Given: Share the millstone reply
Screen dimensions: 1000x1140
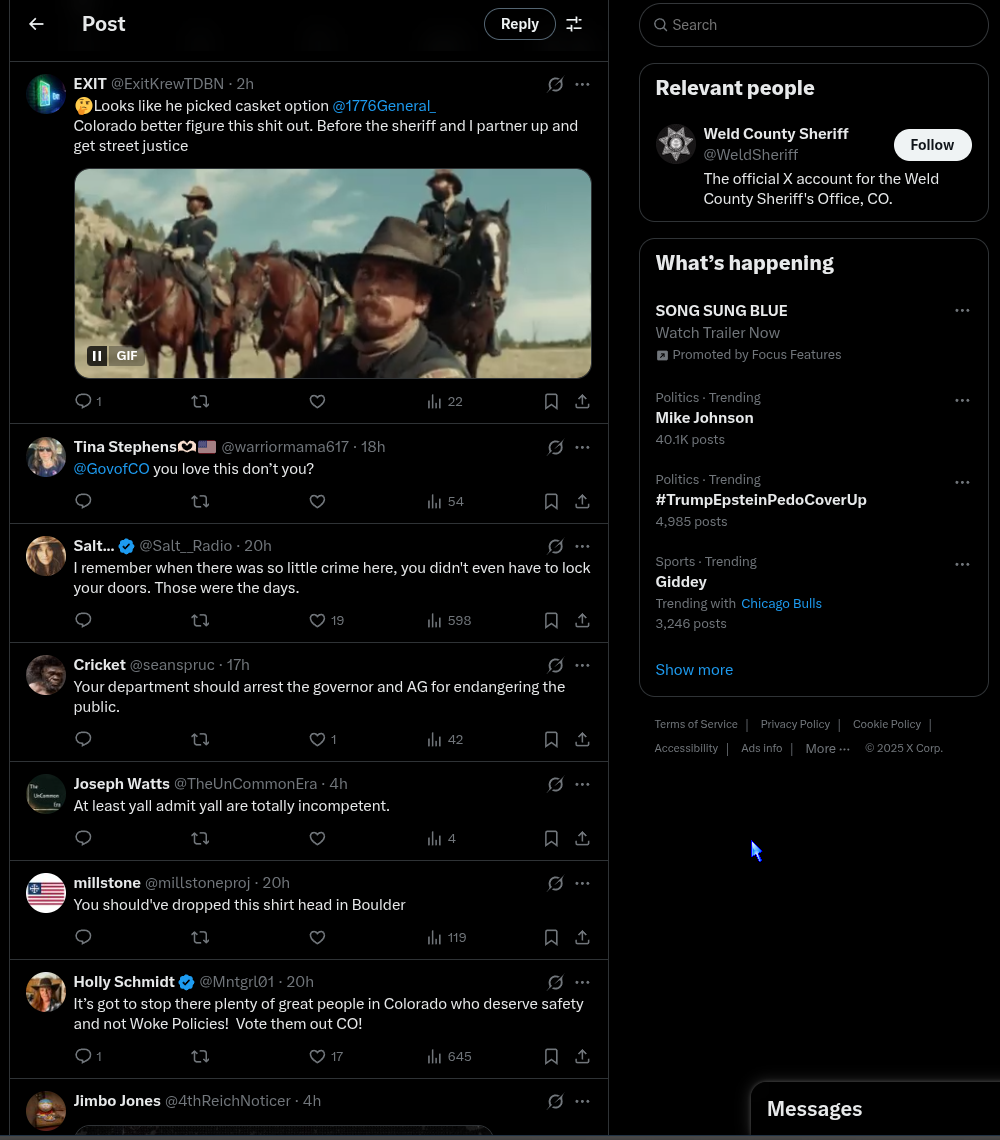Looking at the screenshot, I should click(582, 938).
